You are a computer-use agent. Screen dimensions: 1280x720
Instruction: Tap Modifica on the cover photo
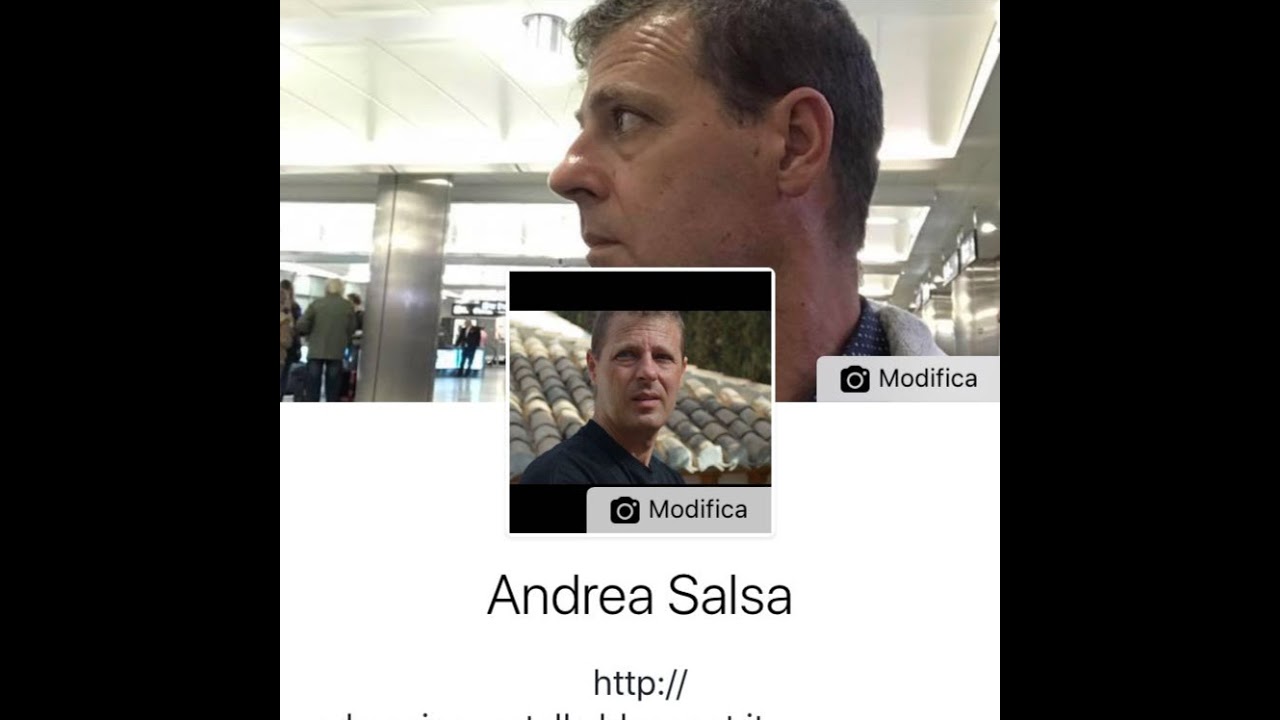click(x=908, y=379)
